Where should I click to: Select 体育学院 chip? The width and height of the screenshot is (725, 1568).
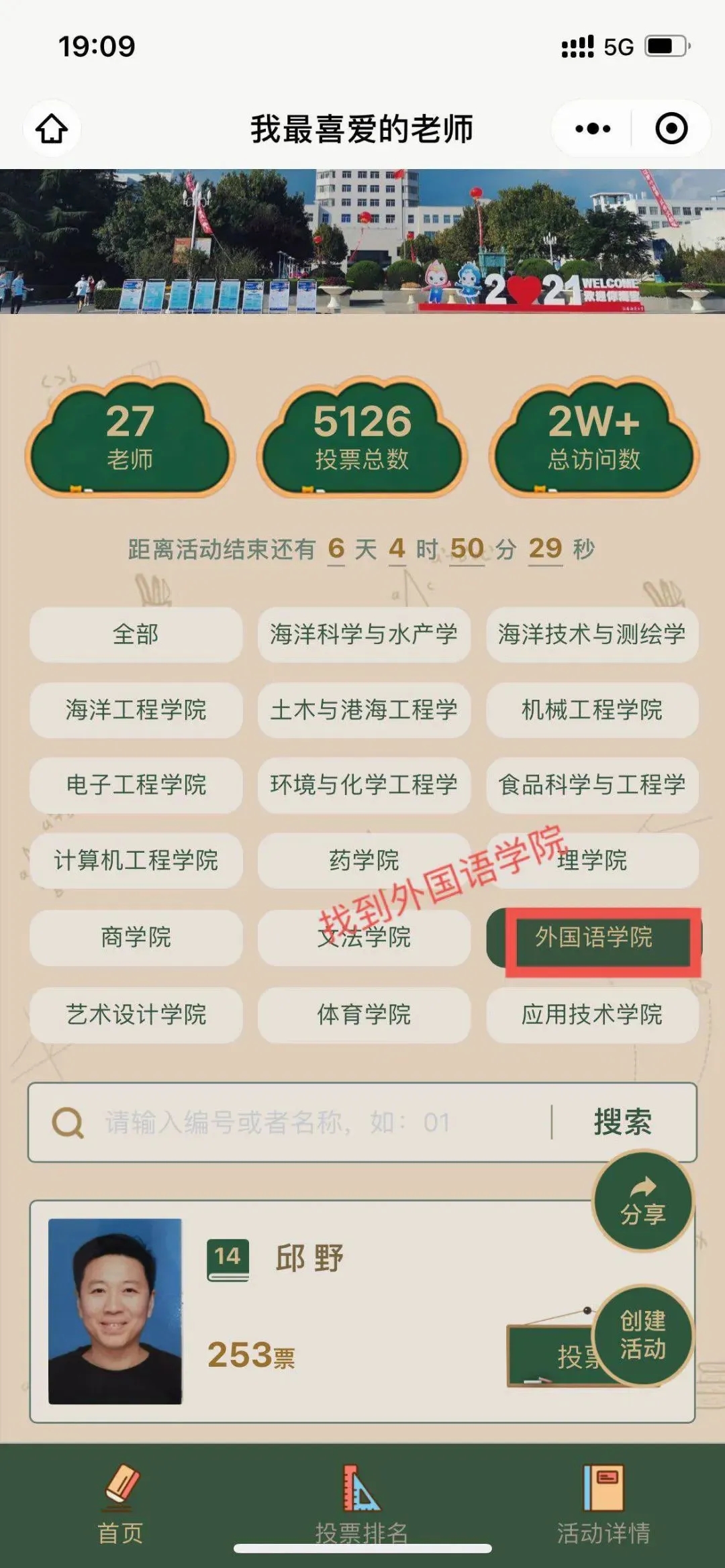pos(364,1014)
